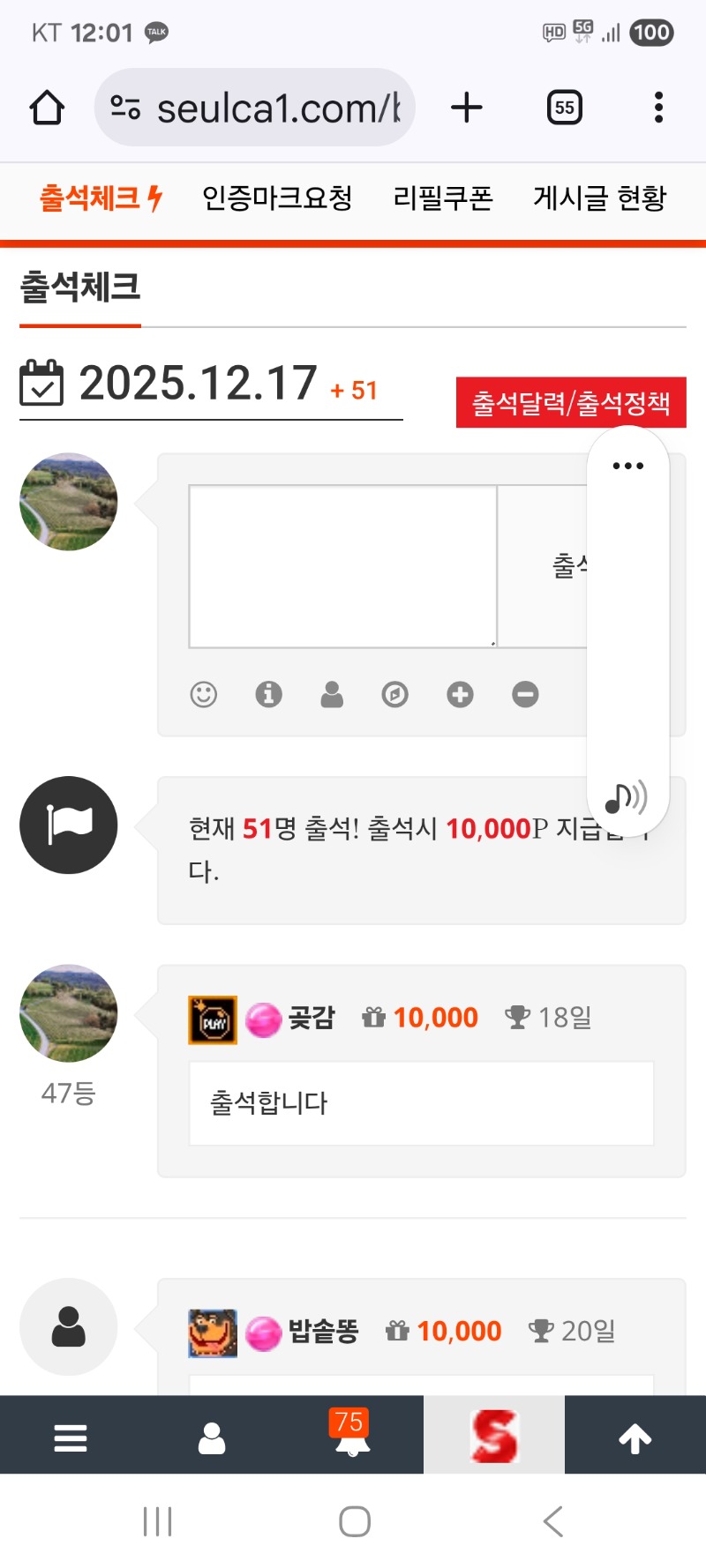Tap the seulca1.com address bar
Screen dimensions: 706x1568
[256, 108]
